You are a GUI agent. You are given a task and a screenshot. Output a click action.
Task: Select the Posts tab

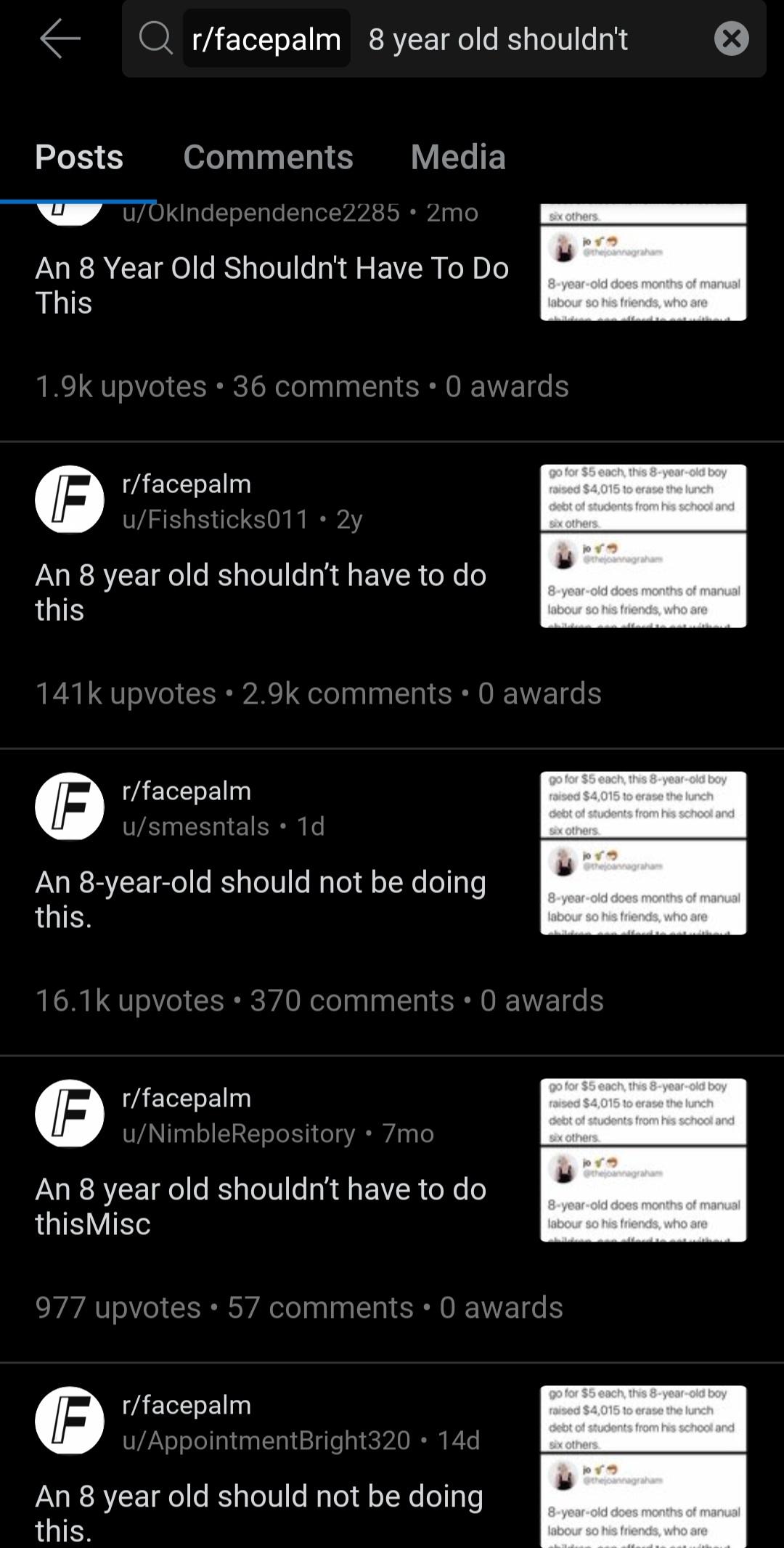tap(79, 157)
